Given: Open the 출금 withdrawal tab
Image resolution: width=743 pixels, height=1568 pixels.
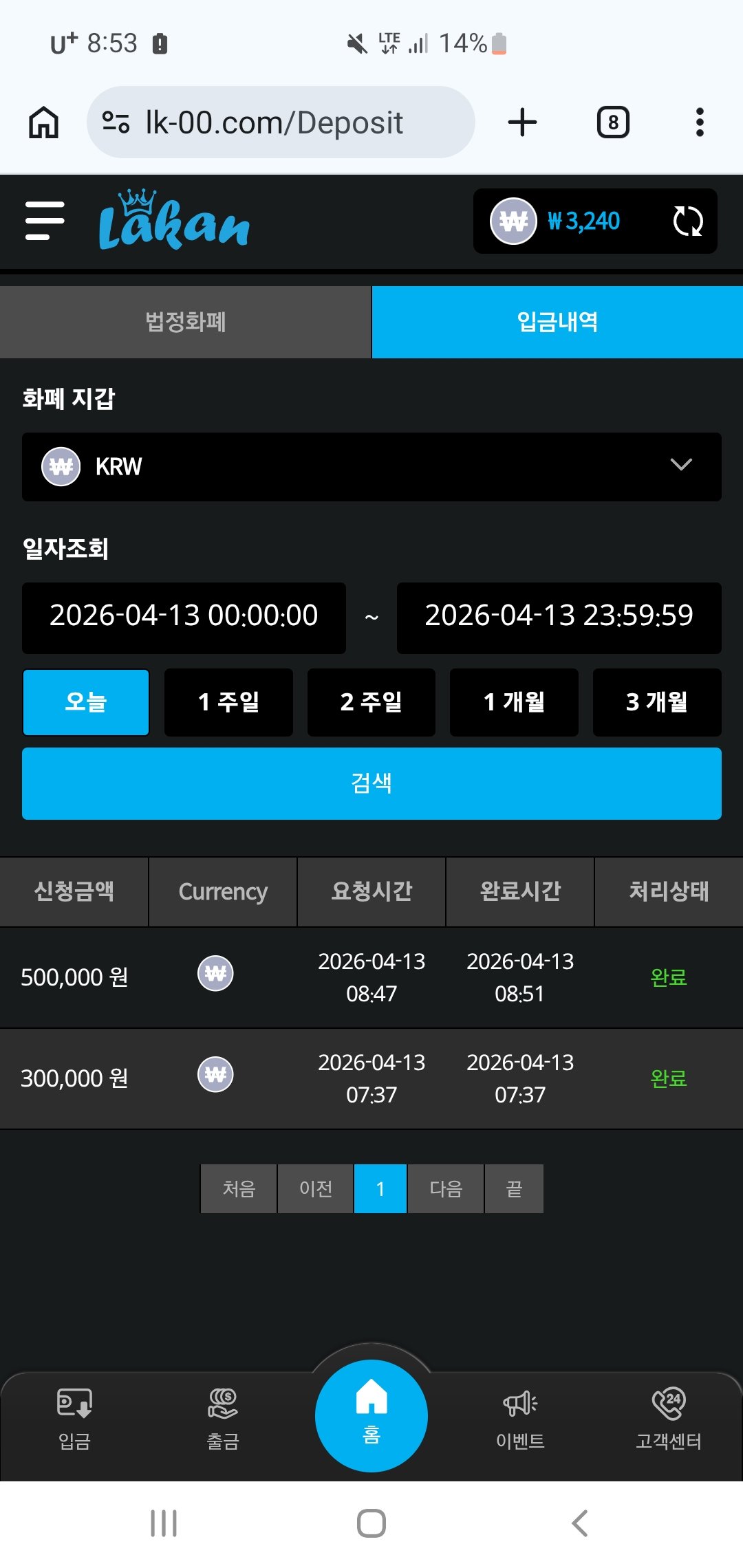Looking at the screenshot, I should (x=223, y=1419).
